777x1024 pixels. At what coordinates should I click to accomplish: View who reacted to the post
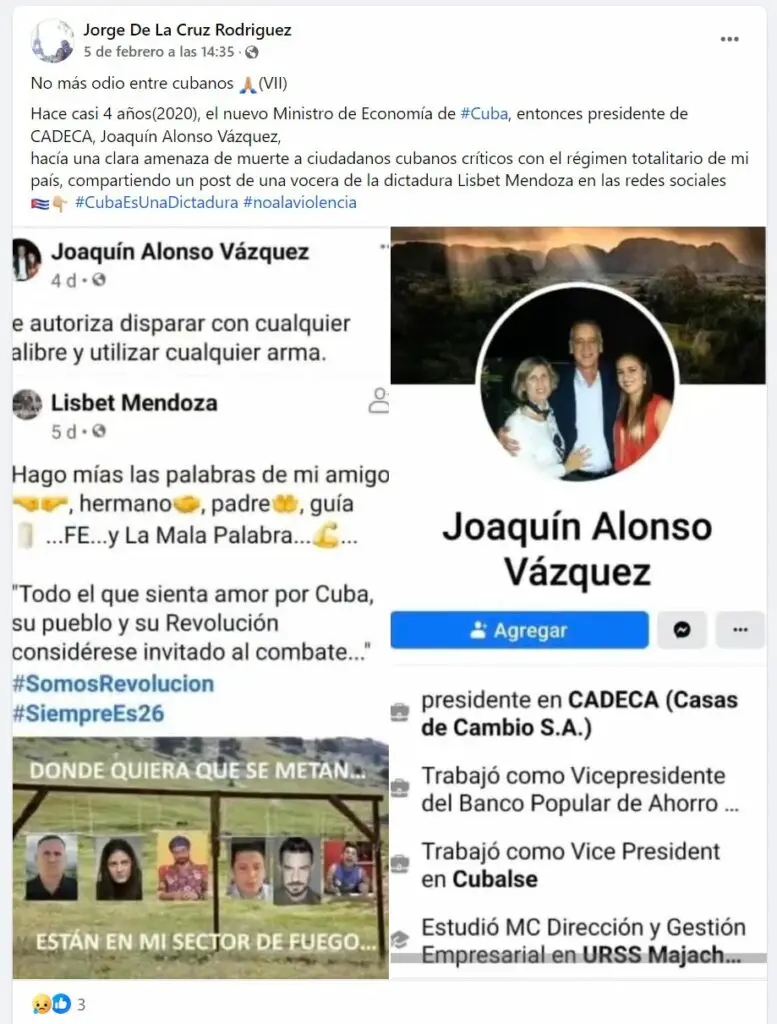60,1003
